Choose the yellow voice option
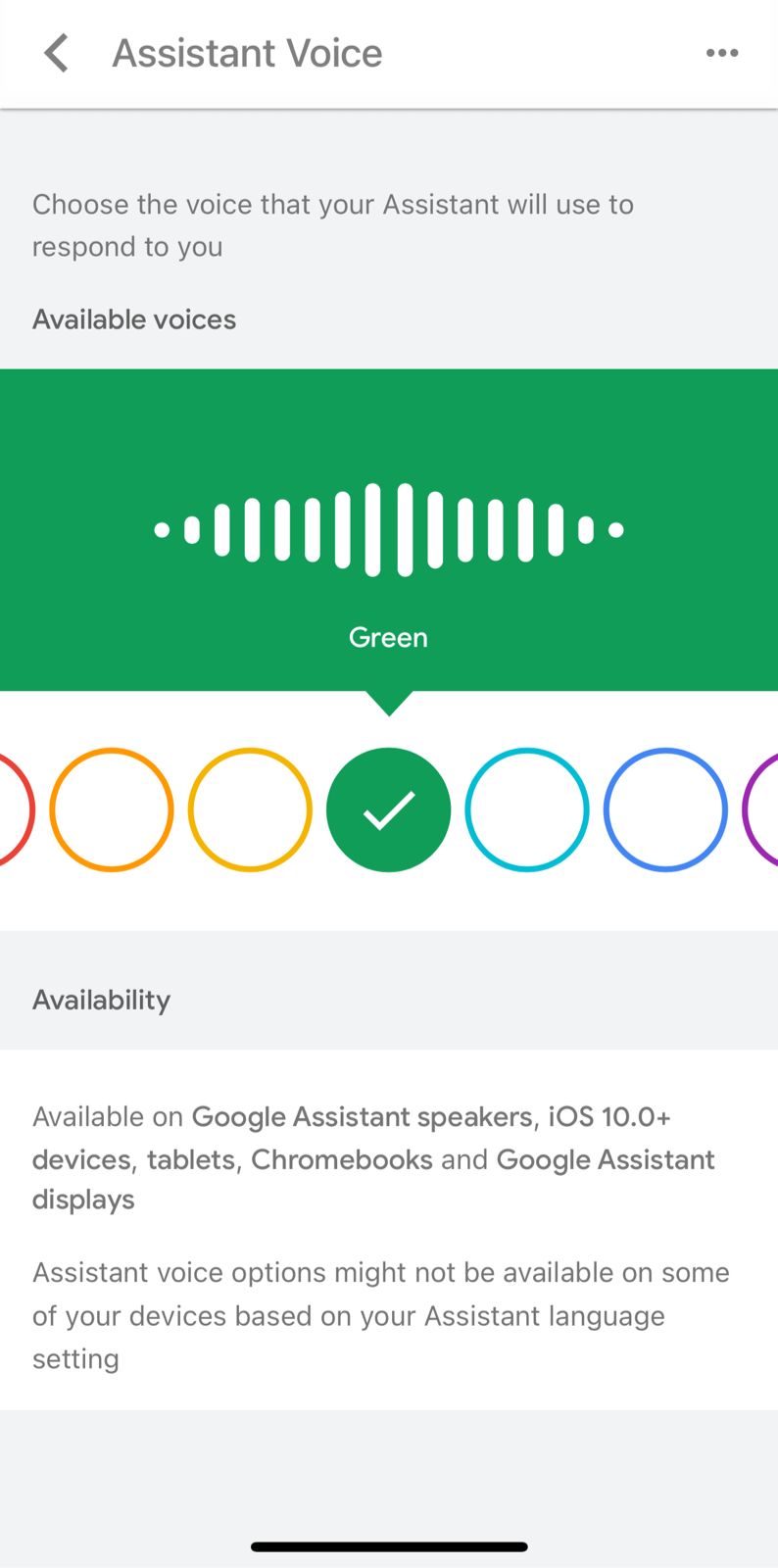The image size is (778, 1568). point(250,809)
